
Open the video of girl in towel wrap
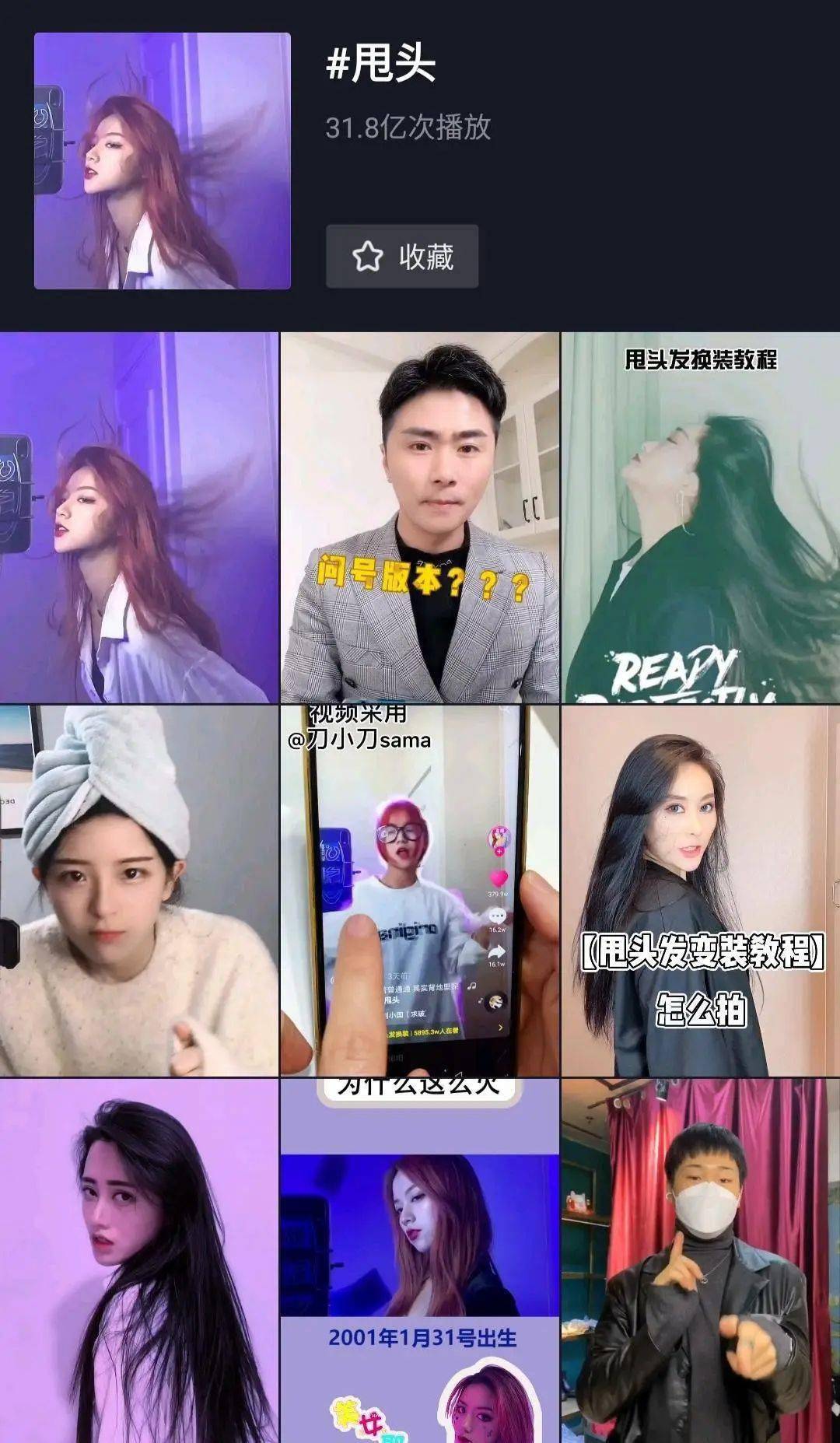[x=139, y=891]
